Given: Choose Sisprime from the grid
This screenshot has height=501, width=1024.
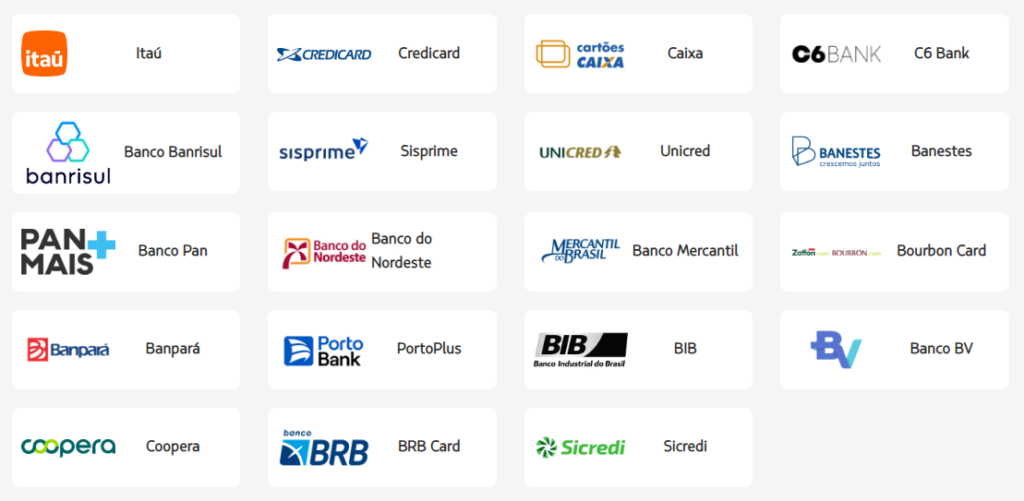Looking at the screenshot, I should pos(382,152).
